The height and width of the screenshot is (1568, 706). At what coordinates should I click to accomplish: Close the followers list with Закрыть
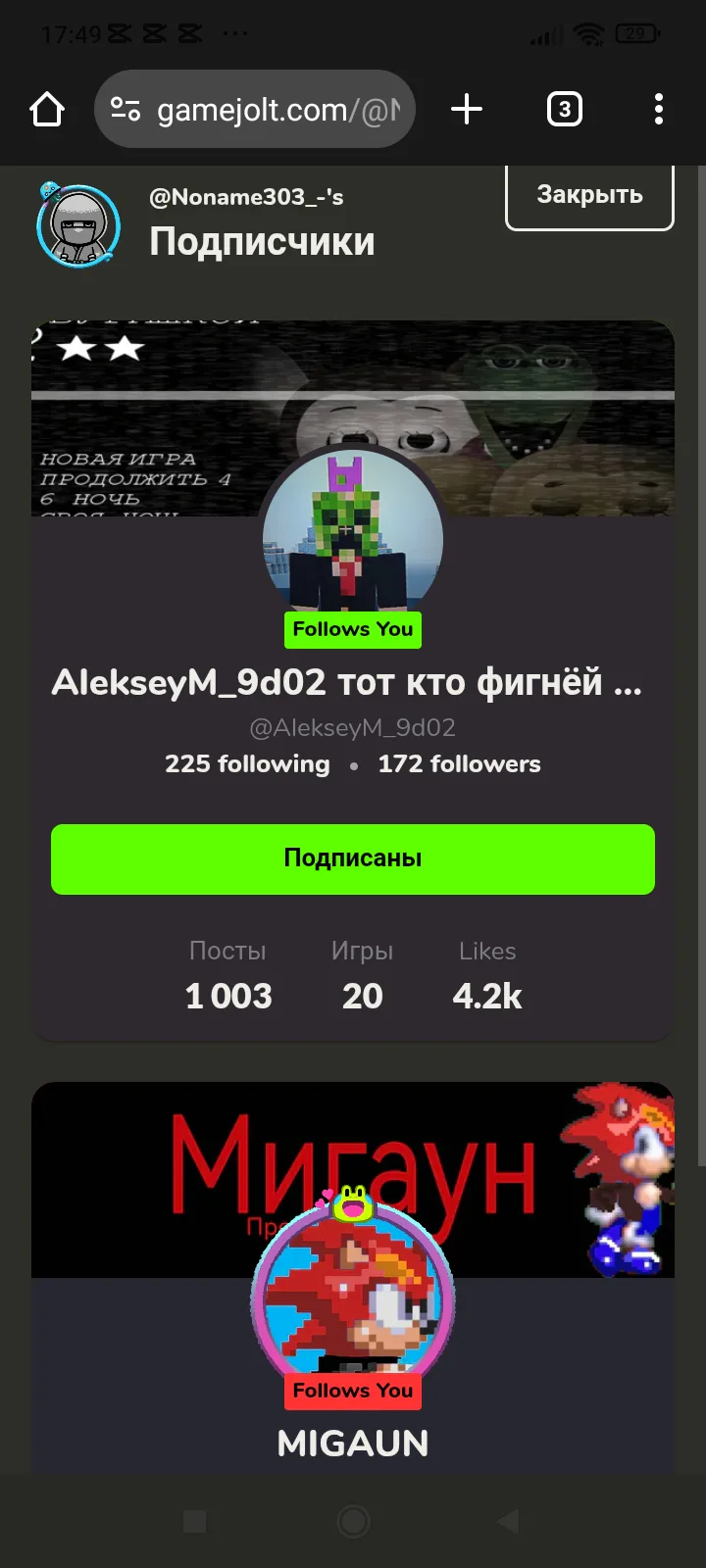coord(589,195)
